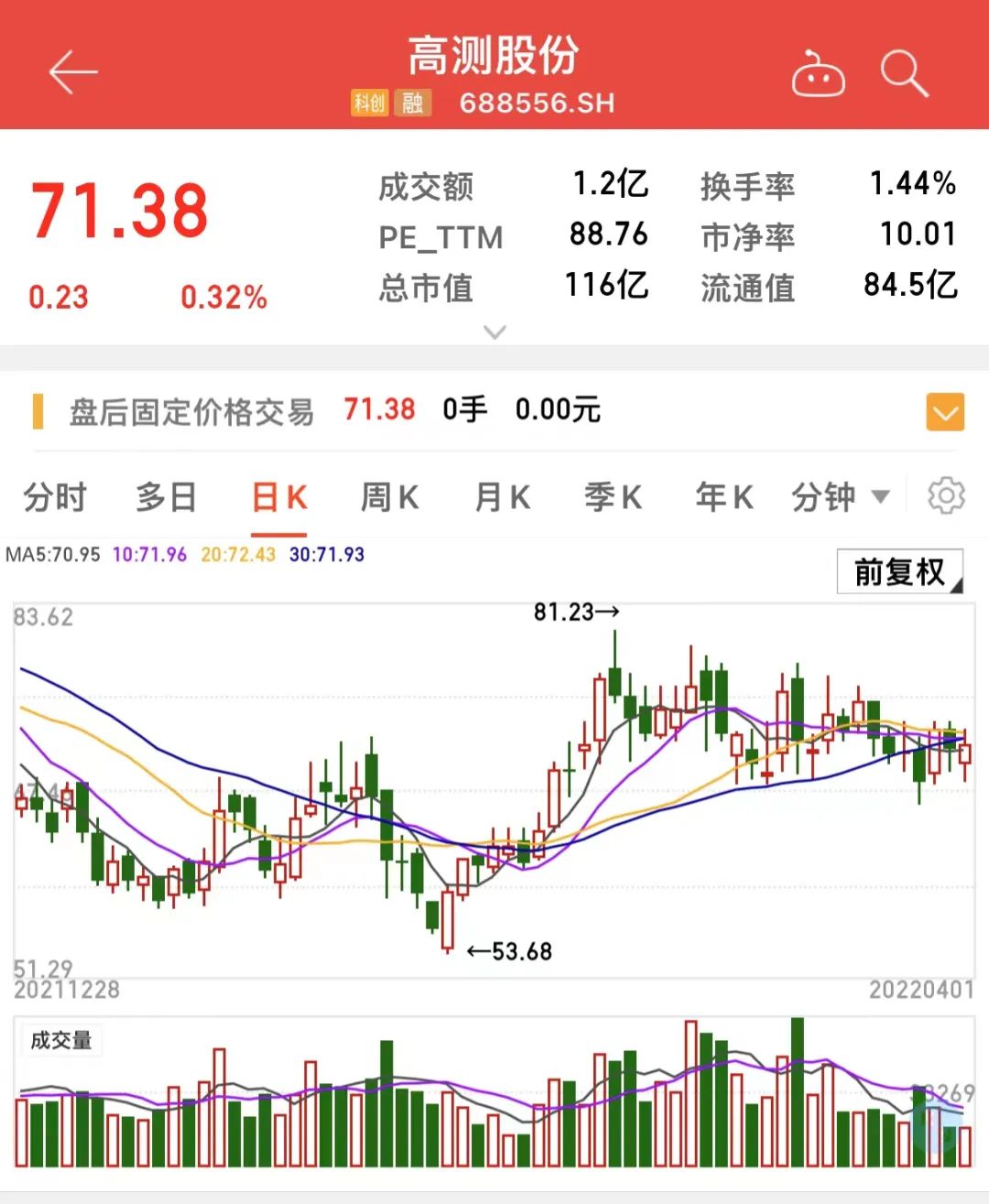This screenshot has width=989, height=1204.
Task: Expand the 盘后固定价格交易 dropdown
Action: 945,412
